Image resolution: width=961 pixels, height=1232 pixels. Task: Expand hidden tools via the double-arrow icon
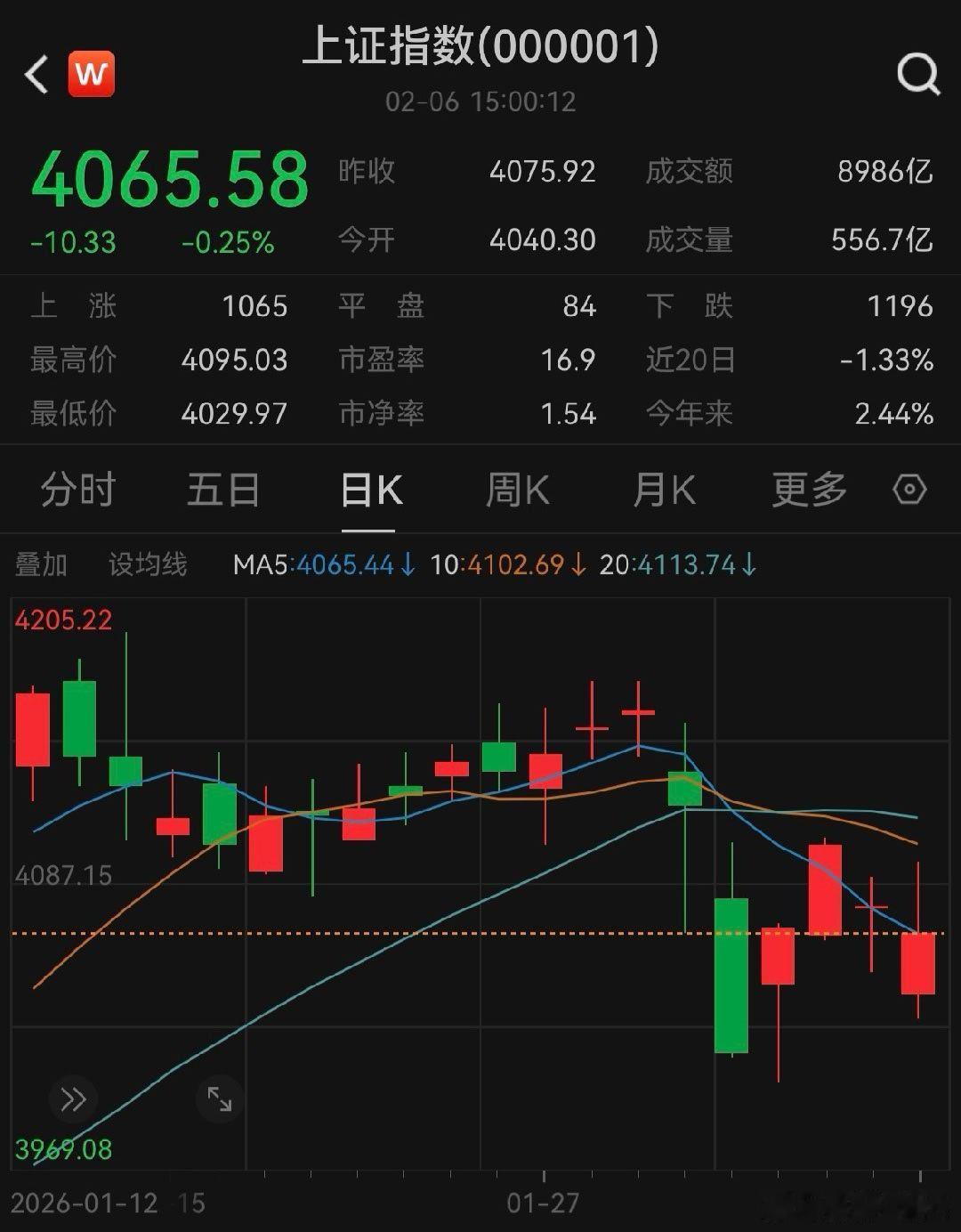(75, 1098)
